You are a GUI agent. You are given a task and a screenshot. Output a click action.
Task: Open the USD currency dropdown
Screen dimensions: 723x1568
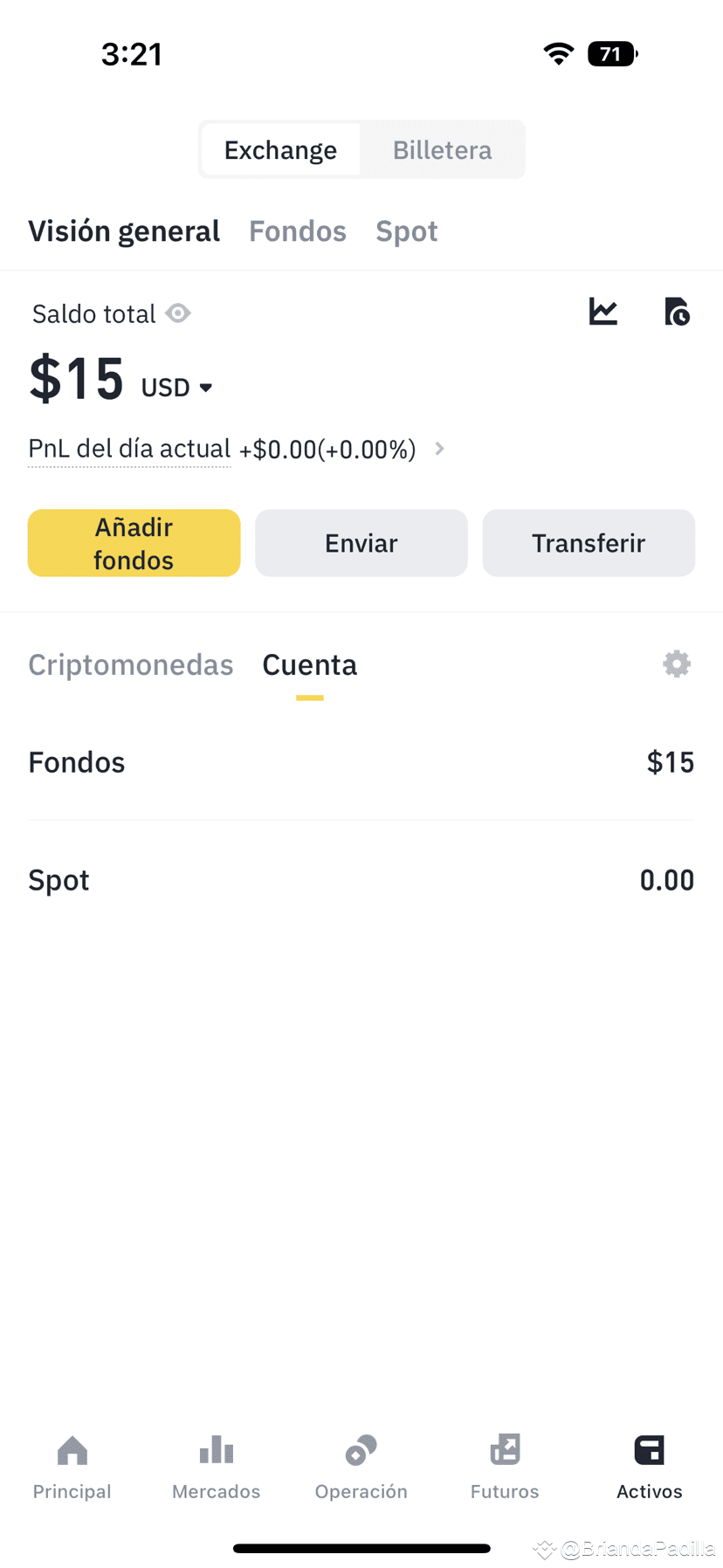point(177,387)
